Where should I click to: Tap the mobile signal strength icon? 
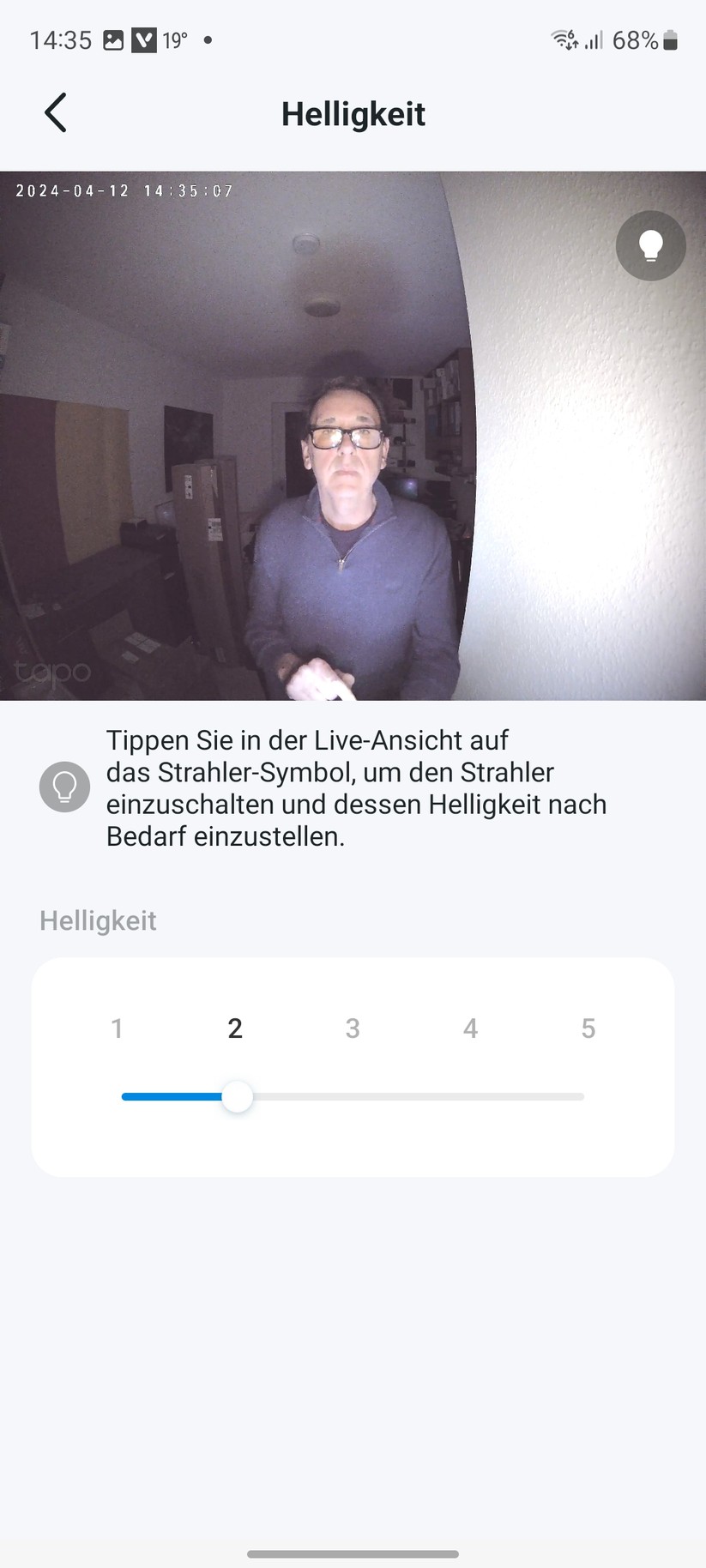coord(594,39)
